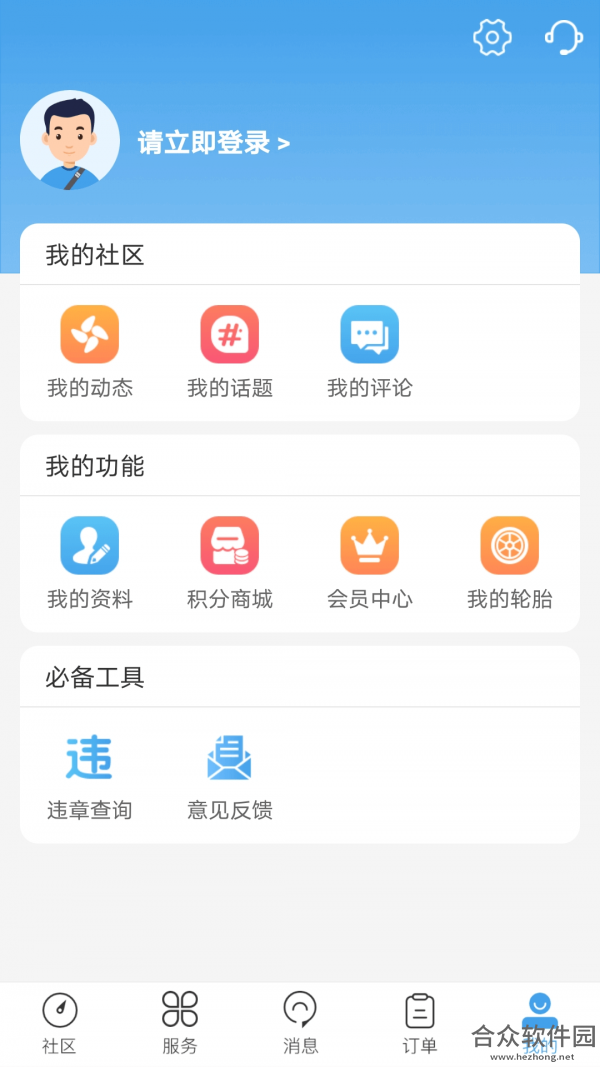Switch to the 社区 tab
Screen dimensions: 600x1067
[x=60, y=1023]
